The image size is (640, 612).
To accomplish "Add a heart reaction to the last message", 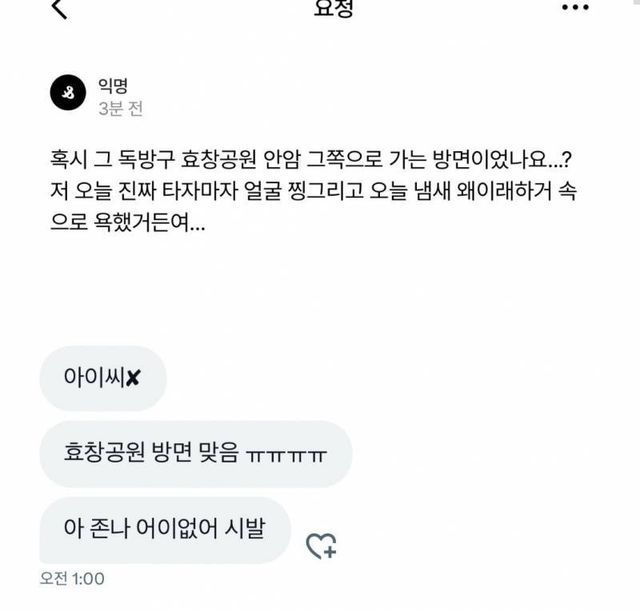I will (x=321, y=546).
